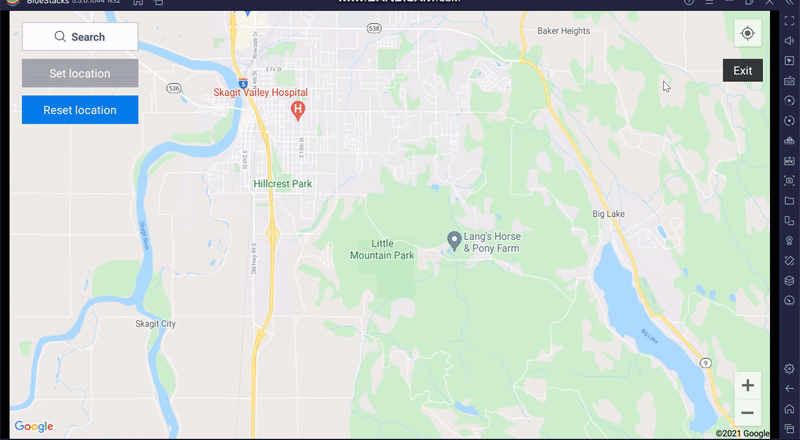Screen dimensions: 800x440
Task: Exit the location map
Action: tap(742, 70)
